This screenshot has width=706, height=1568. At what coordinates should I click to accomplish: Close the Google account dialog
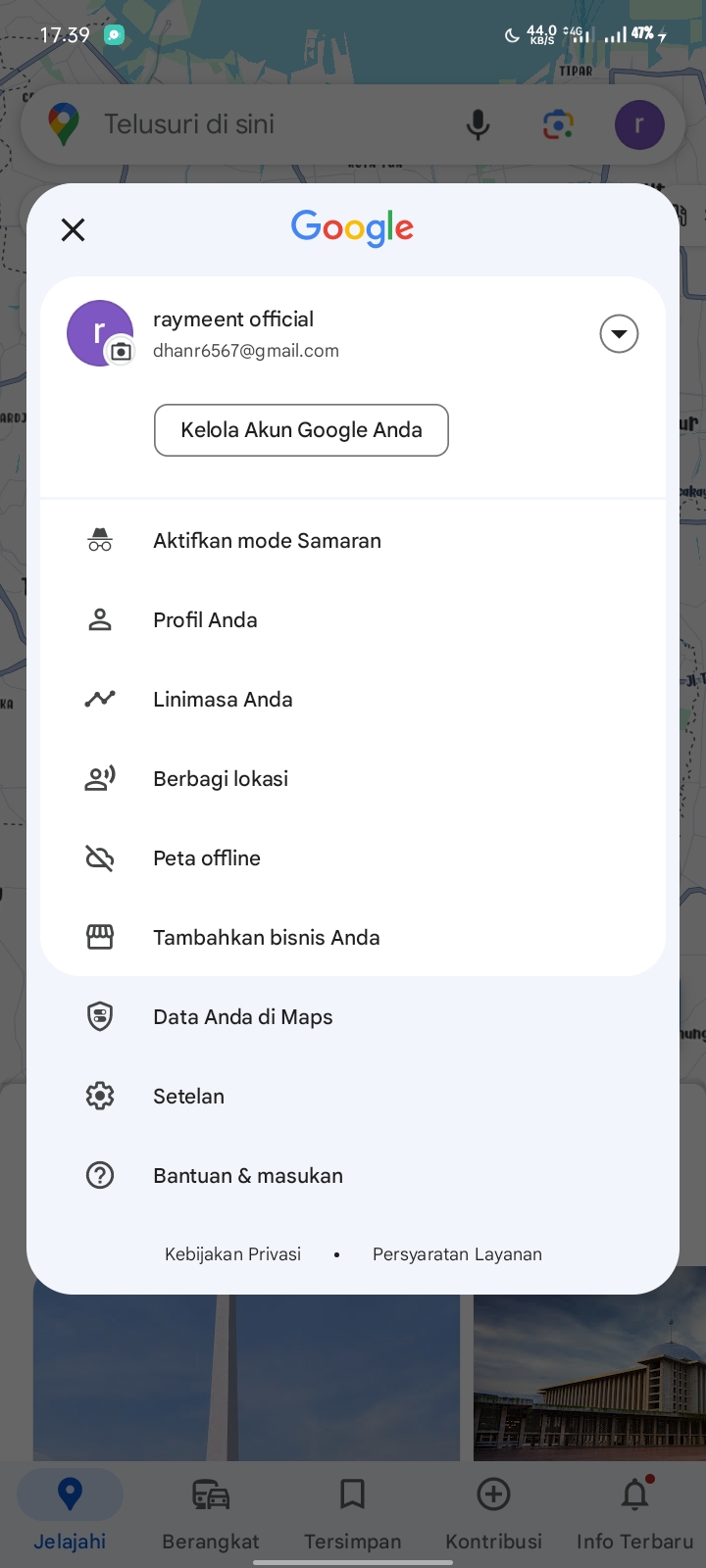pyautogui.click(x=73, y=230)
